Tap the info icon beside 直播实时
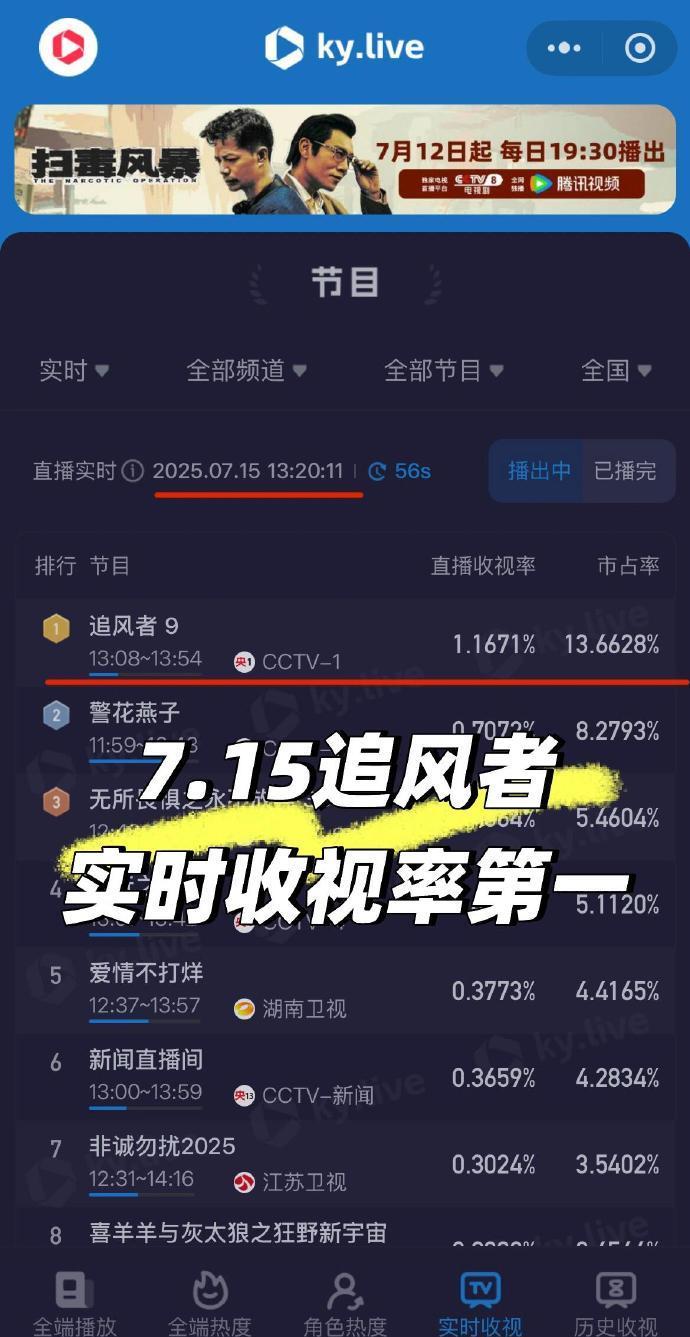The image size is (690, 1337). click(133, 471)
